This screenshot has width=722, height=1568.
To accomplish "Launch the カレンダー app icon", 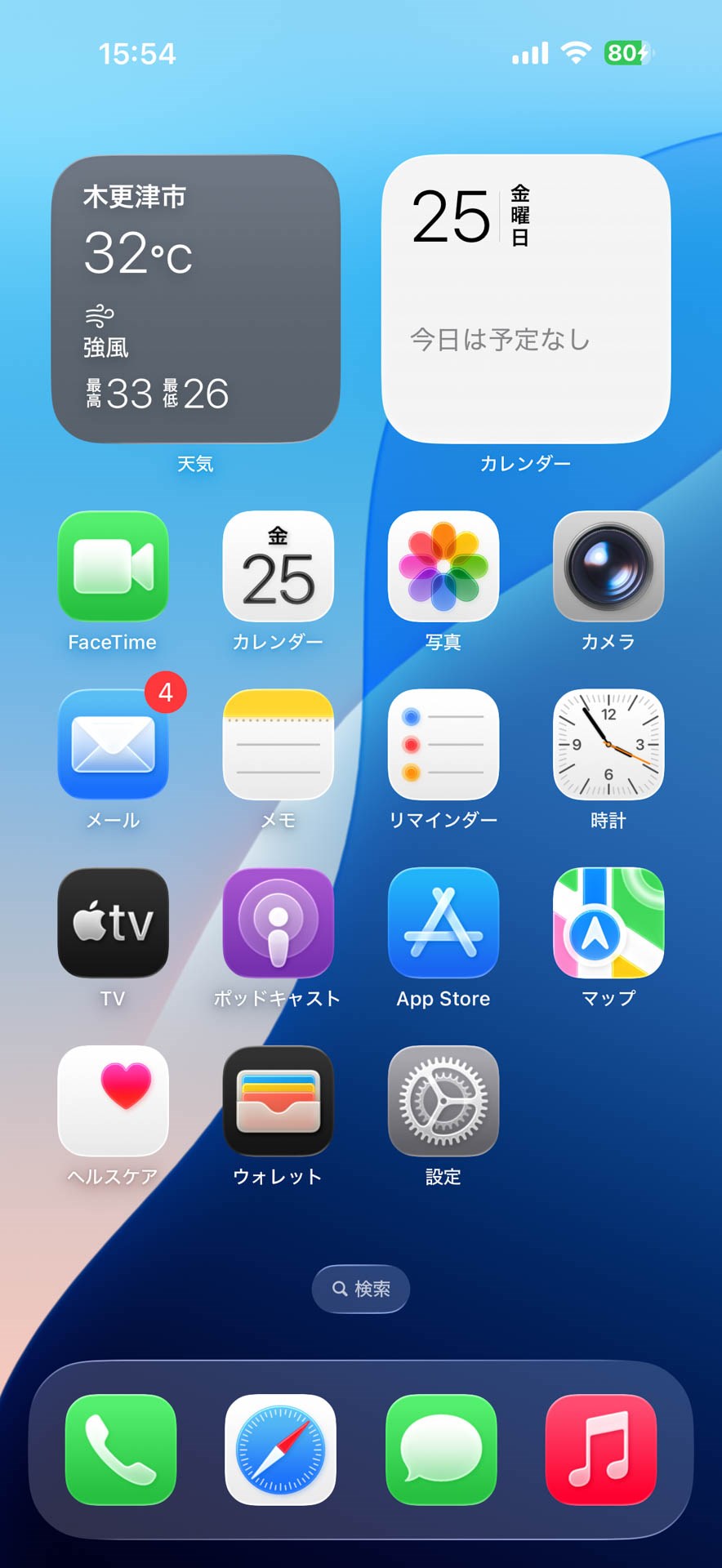I will 279,567.
